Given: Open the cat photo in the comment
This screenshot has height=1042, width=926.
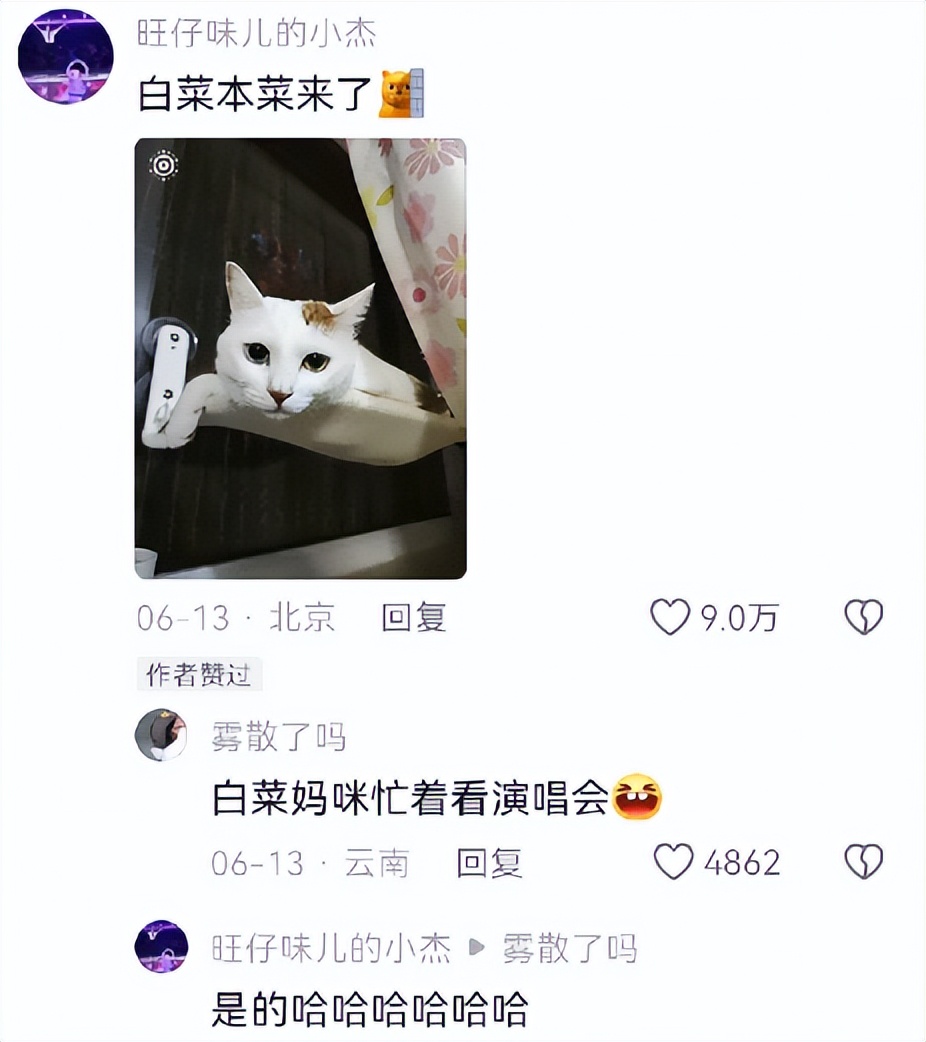Looking at the screenshot, I should click(x=300, y=358).
